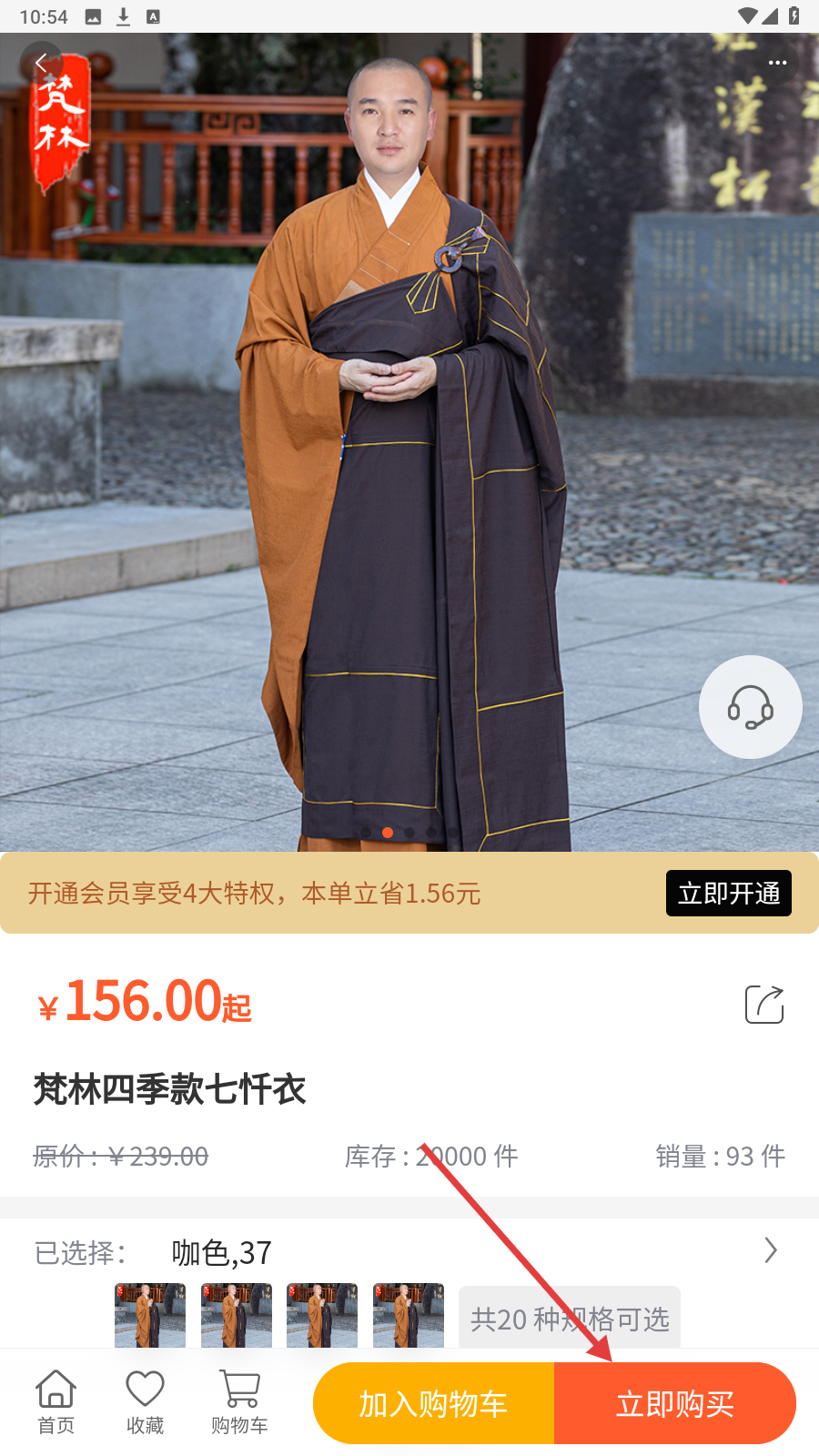Go back using the top-left arrow

tap(42, 63)
